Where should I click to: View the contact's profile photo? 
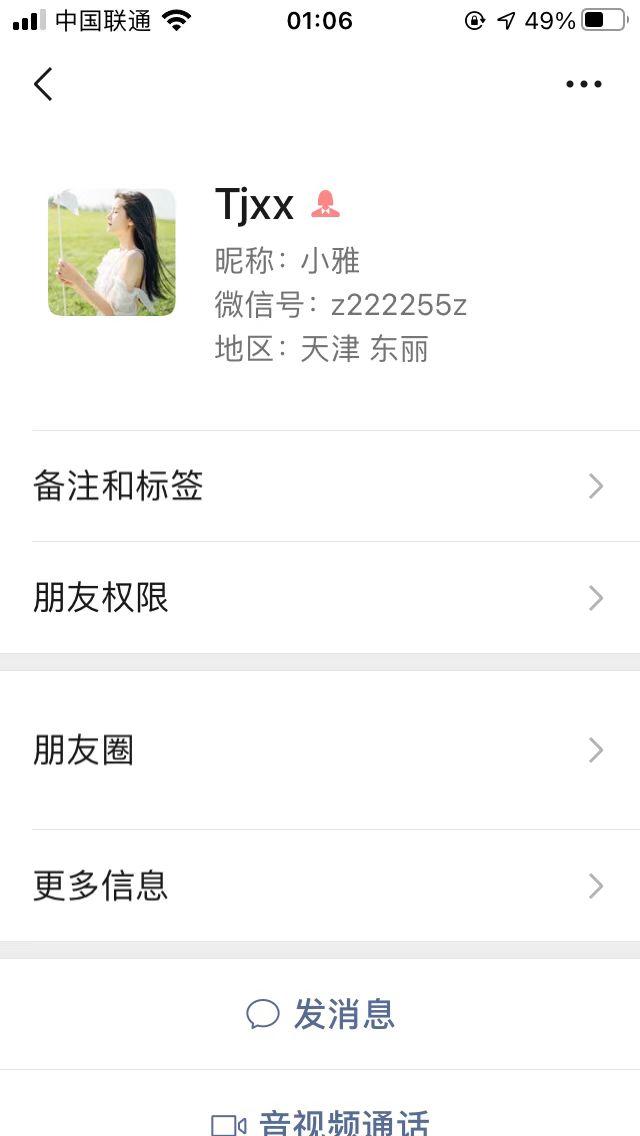click(x=112, y=252)
